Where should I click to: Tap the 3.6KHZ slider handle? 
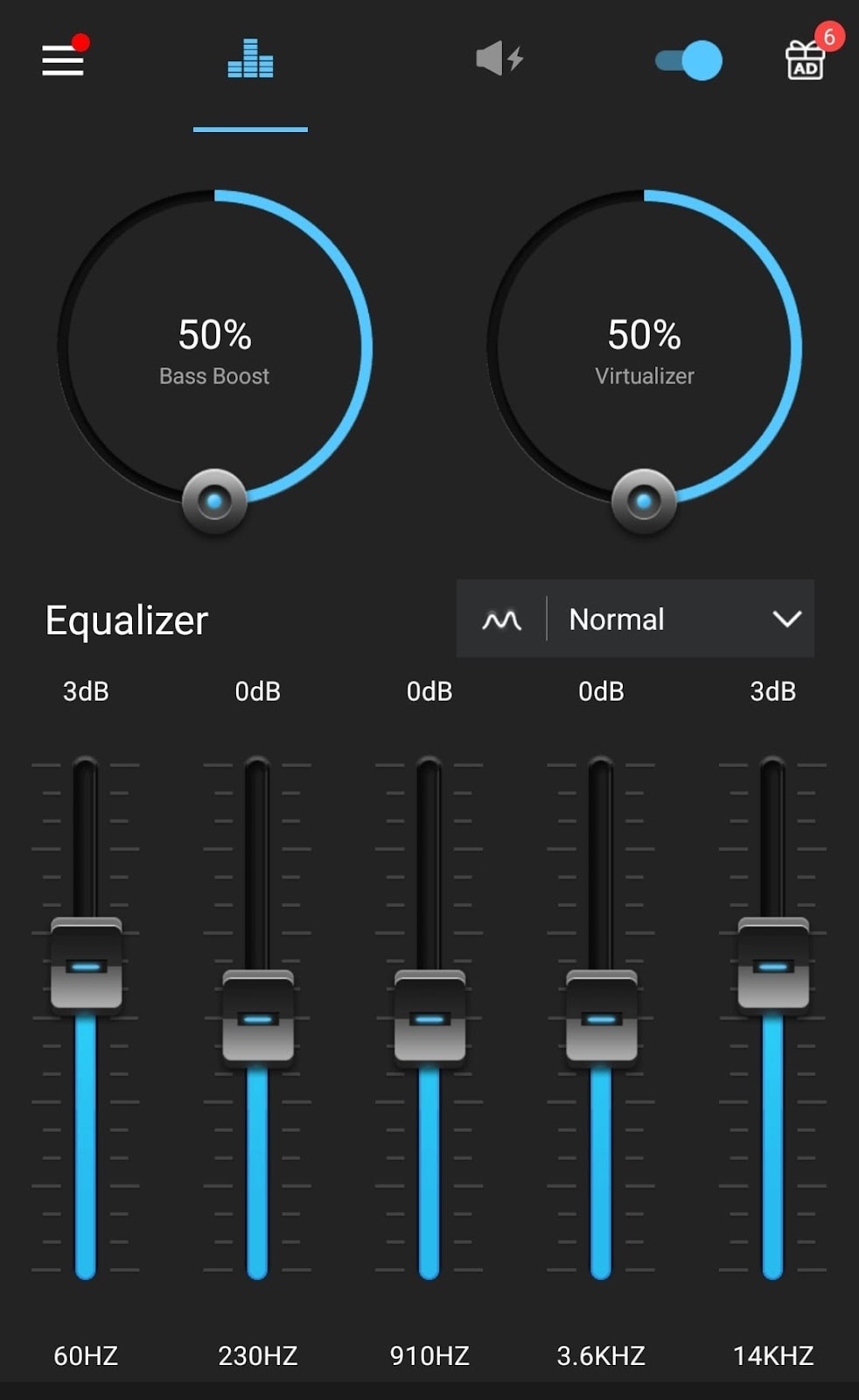[x=601, y=1018]
